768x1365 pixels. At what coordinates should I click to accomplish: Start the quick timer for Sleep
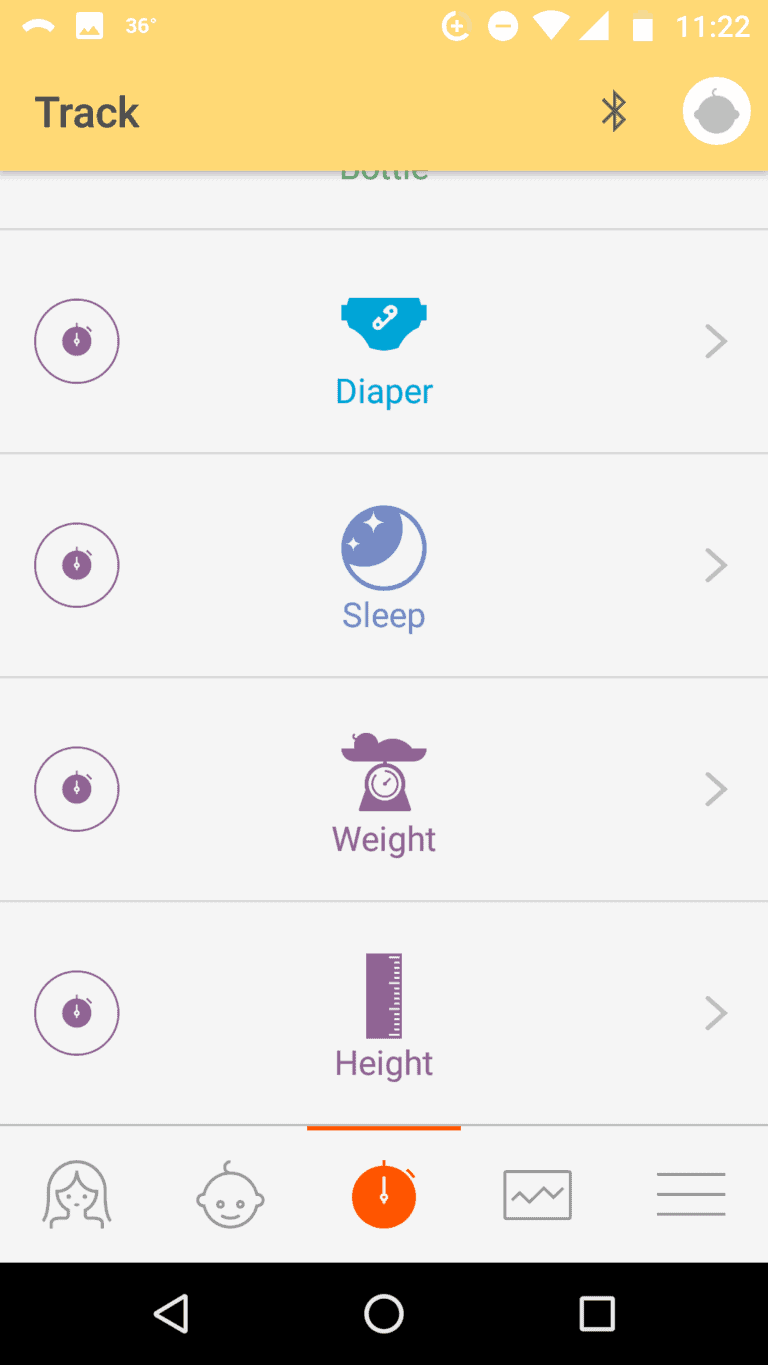tap(77, 565)
